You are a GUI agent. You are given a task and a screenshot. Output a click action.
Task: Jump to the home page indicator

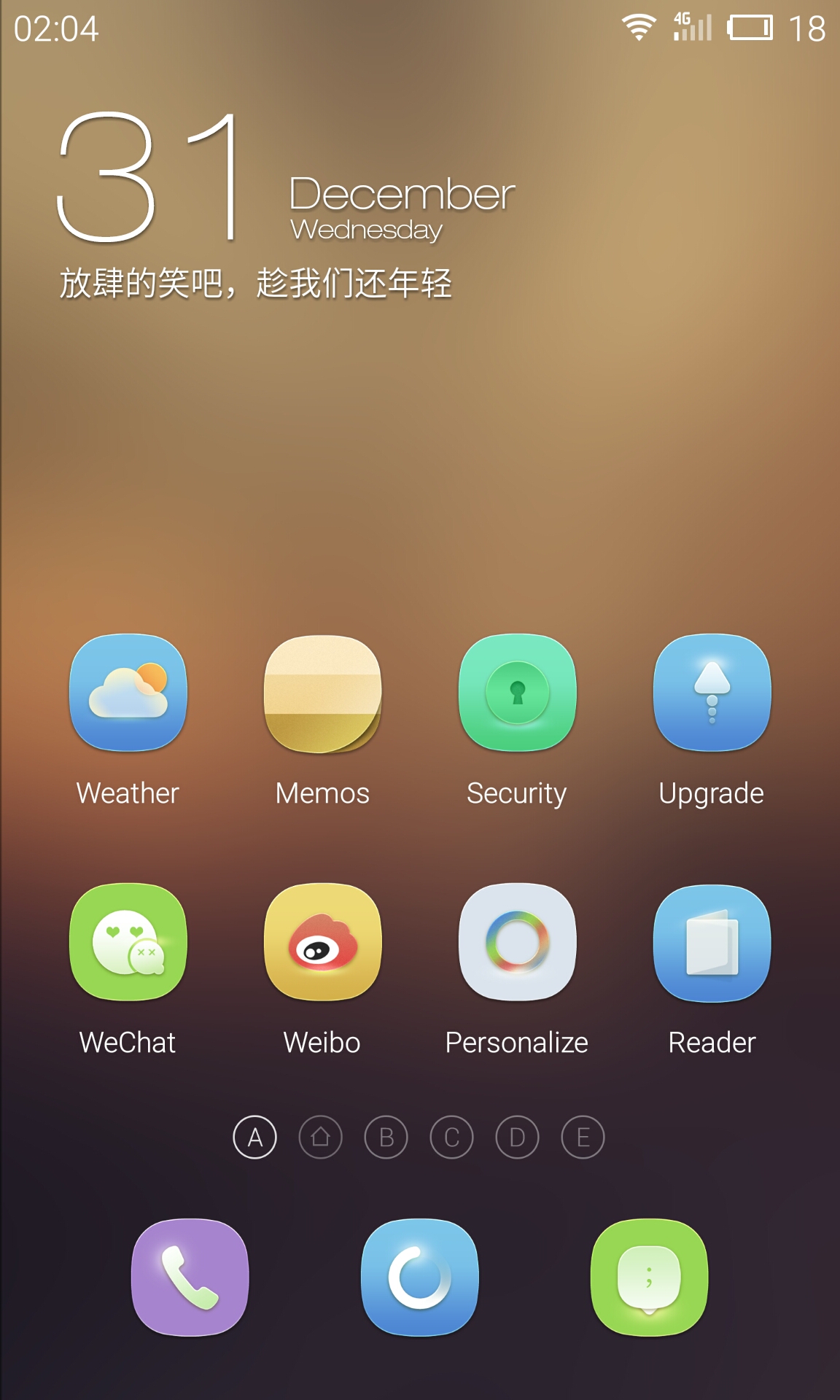pos(321,1137)
